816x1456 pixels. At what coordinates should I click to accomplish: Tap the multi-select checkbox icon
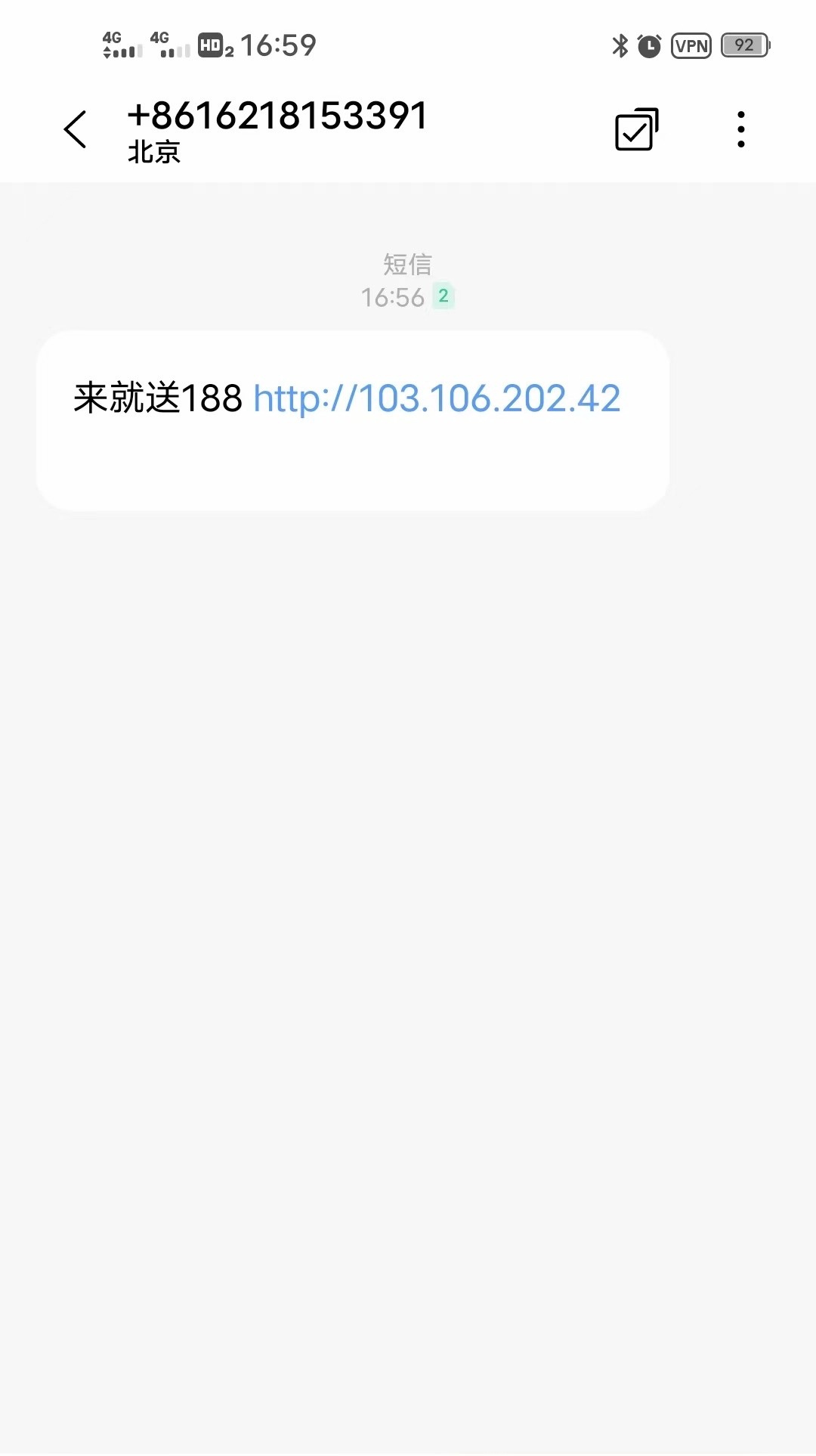pyautogui.click(x=636, y=129)
